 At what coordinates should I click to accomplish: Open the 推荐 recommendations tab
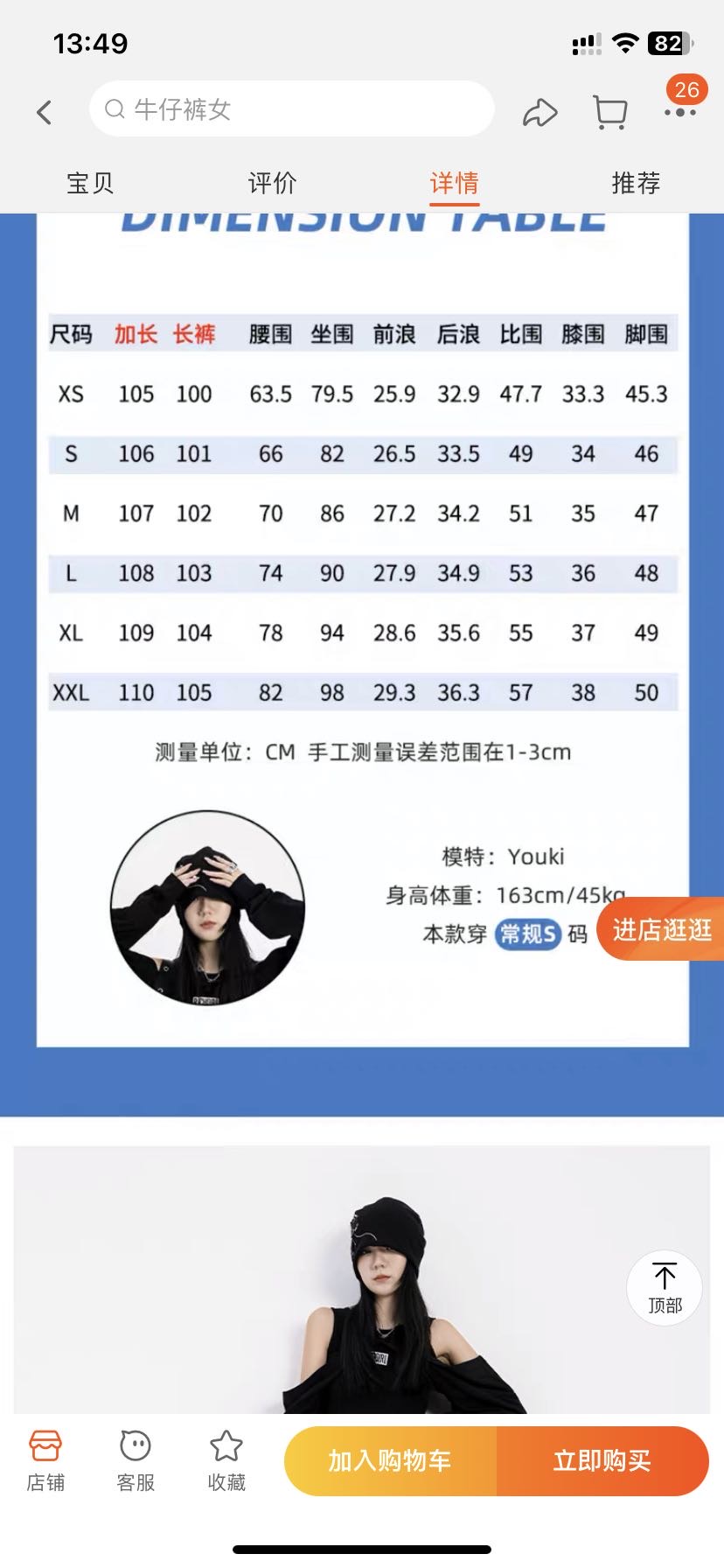pyautogui.click(x=635, y=182)
